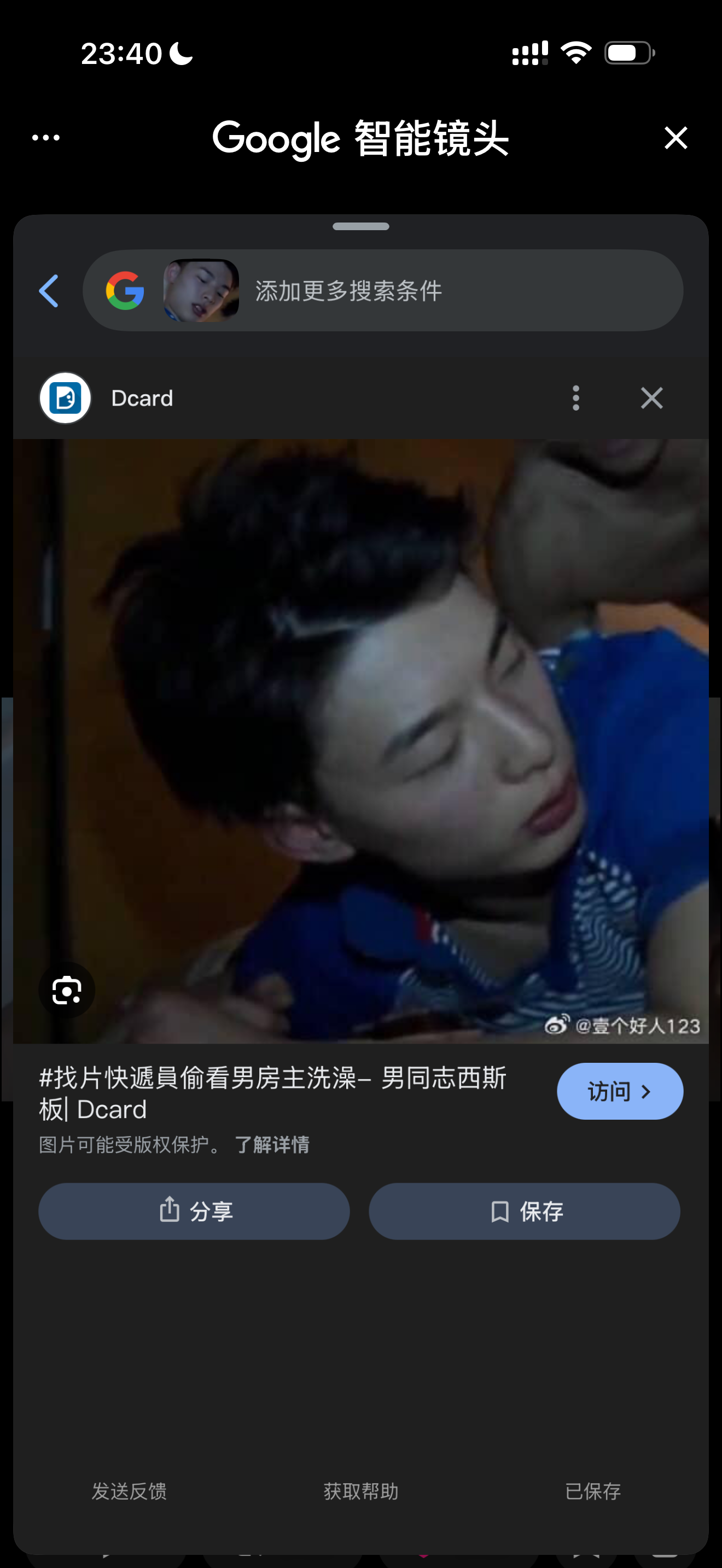Go back with the blue arrow
This screenshot has width=722, height=1568.
pos(49,290)
